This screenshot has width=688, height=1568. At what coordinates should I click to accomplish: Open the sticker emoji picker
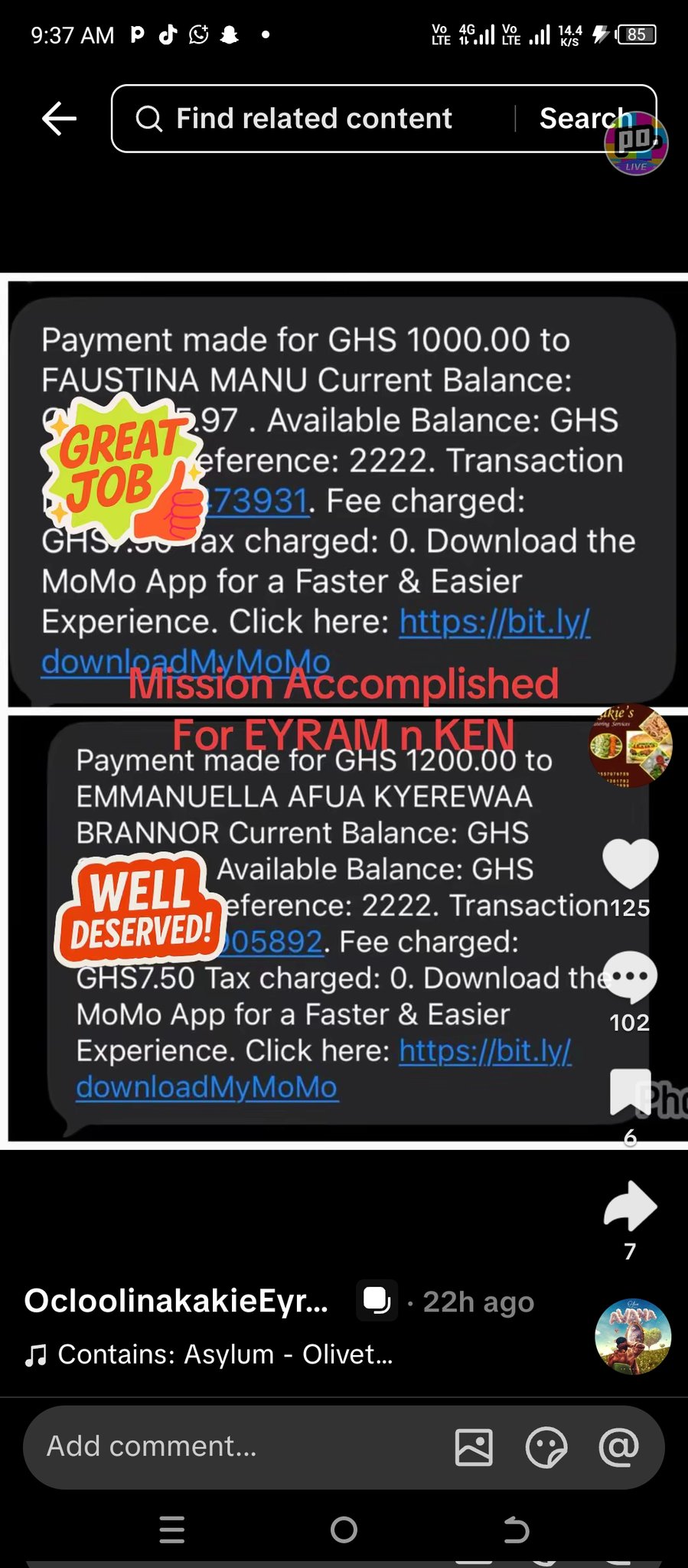pos(546,1447)
